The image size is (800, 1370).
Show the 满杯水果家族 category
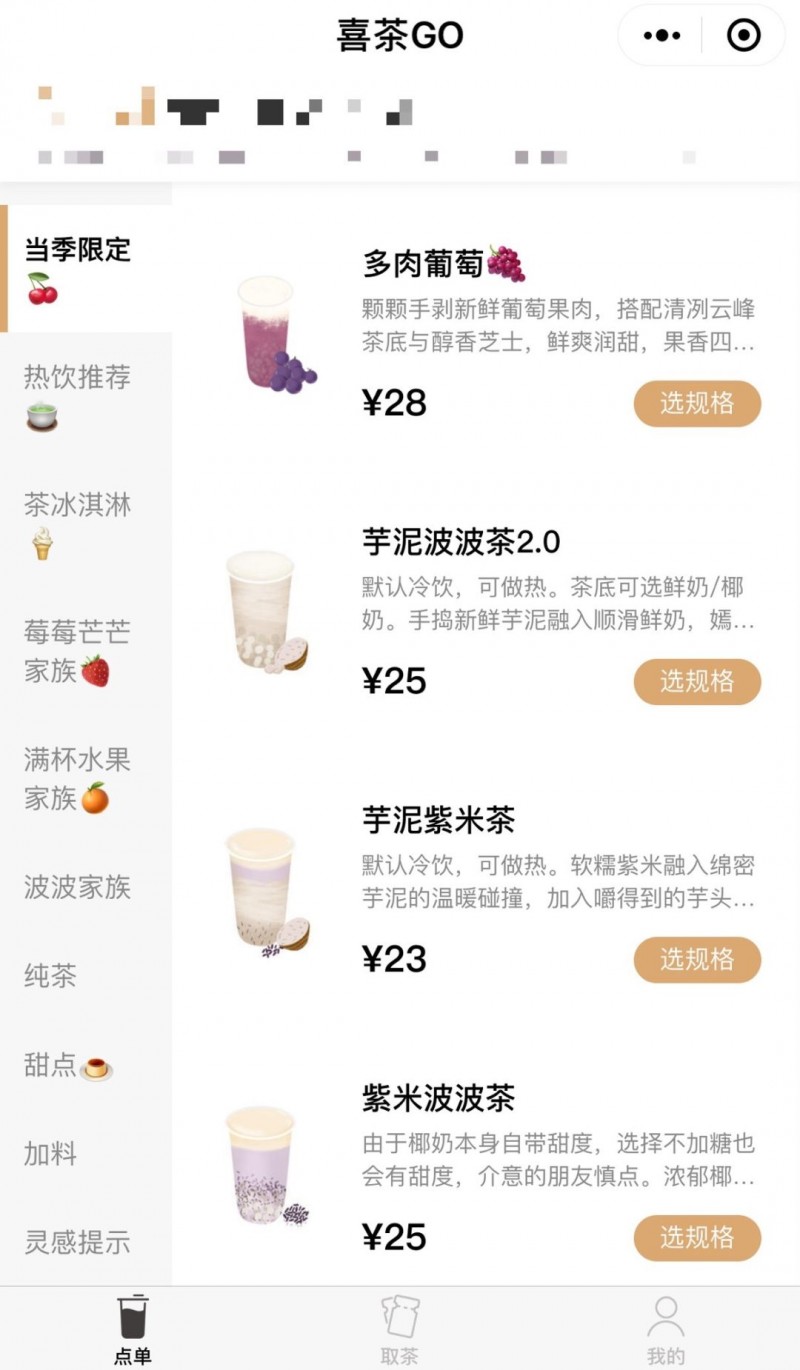tap(78, 779)
